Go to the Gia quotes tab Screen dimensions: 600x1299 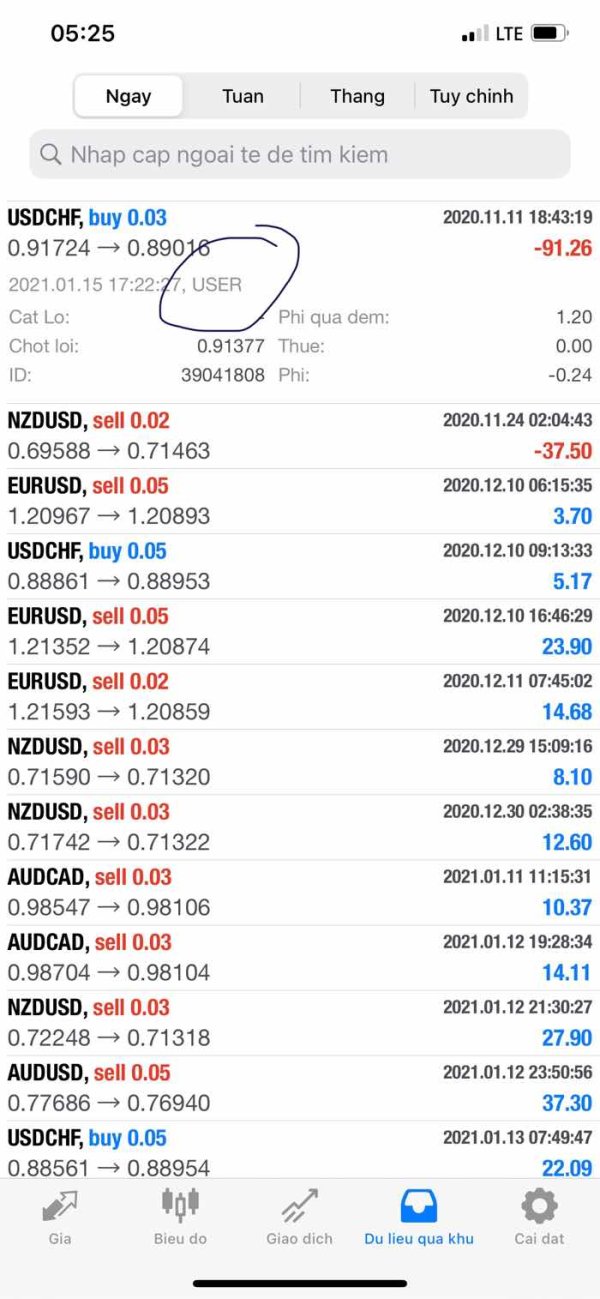[60, 1216]
